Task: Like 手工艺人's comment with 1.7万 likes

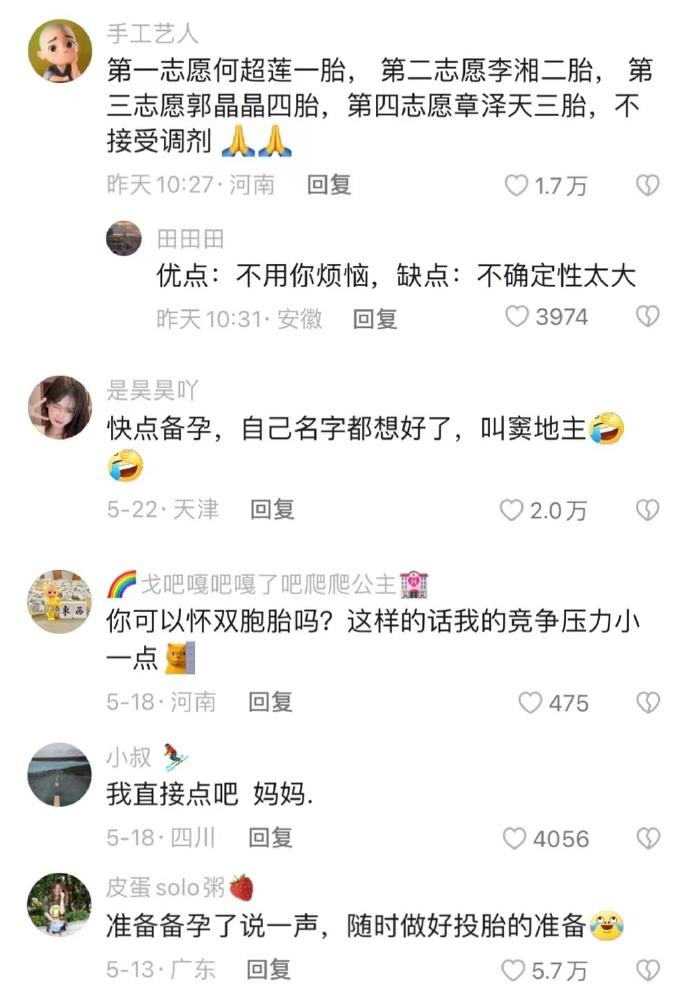Action: coord(516,185)
